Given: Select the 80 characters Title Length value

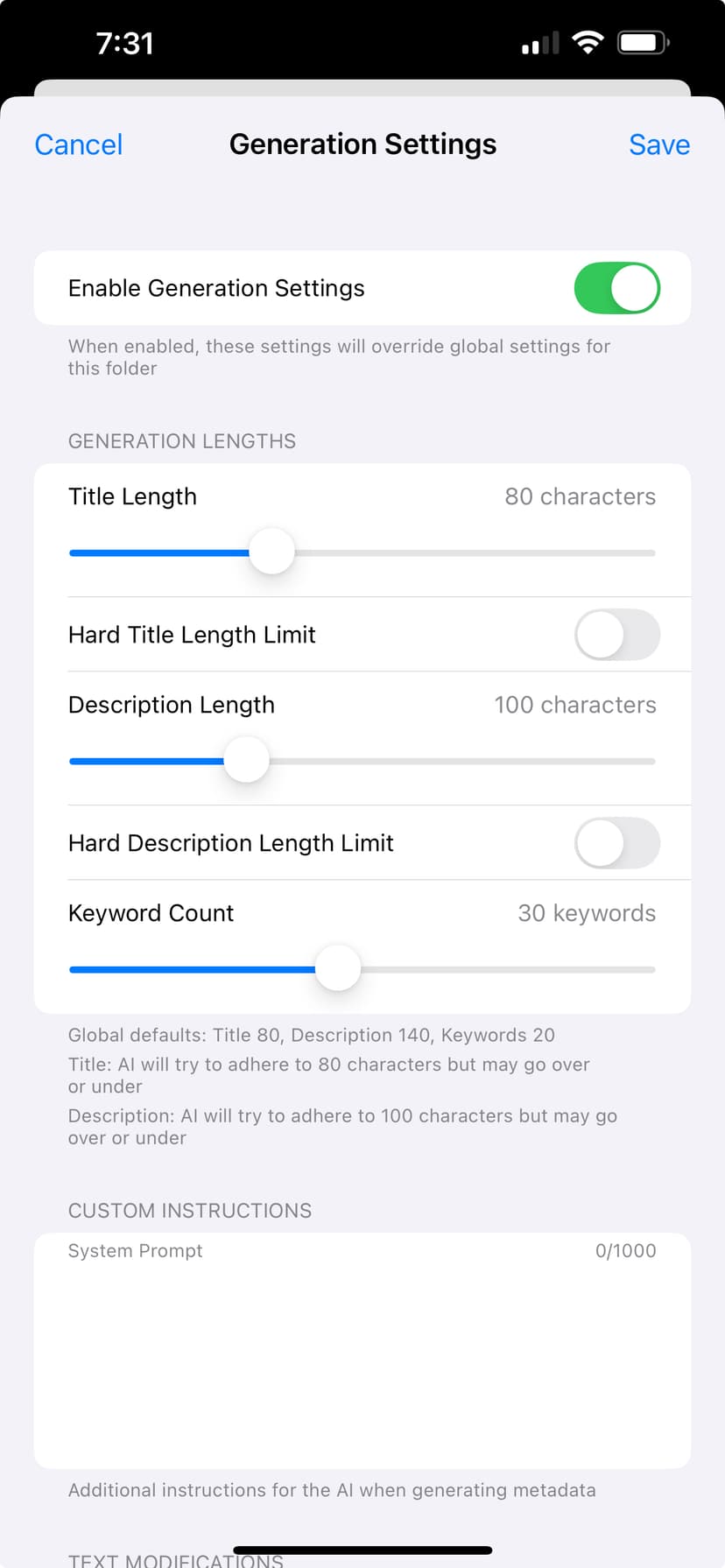Looking at the screenshot, I should click(580, 496).
